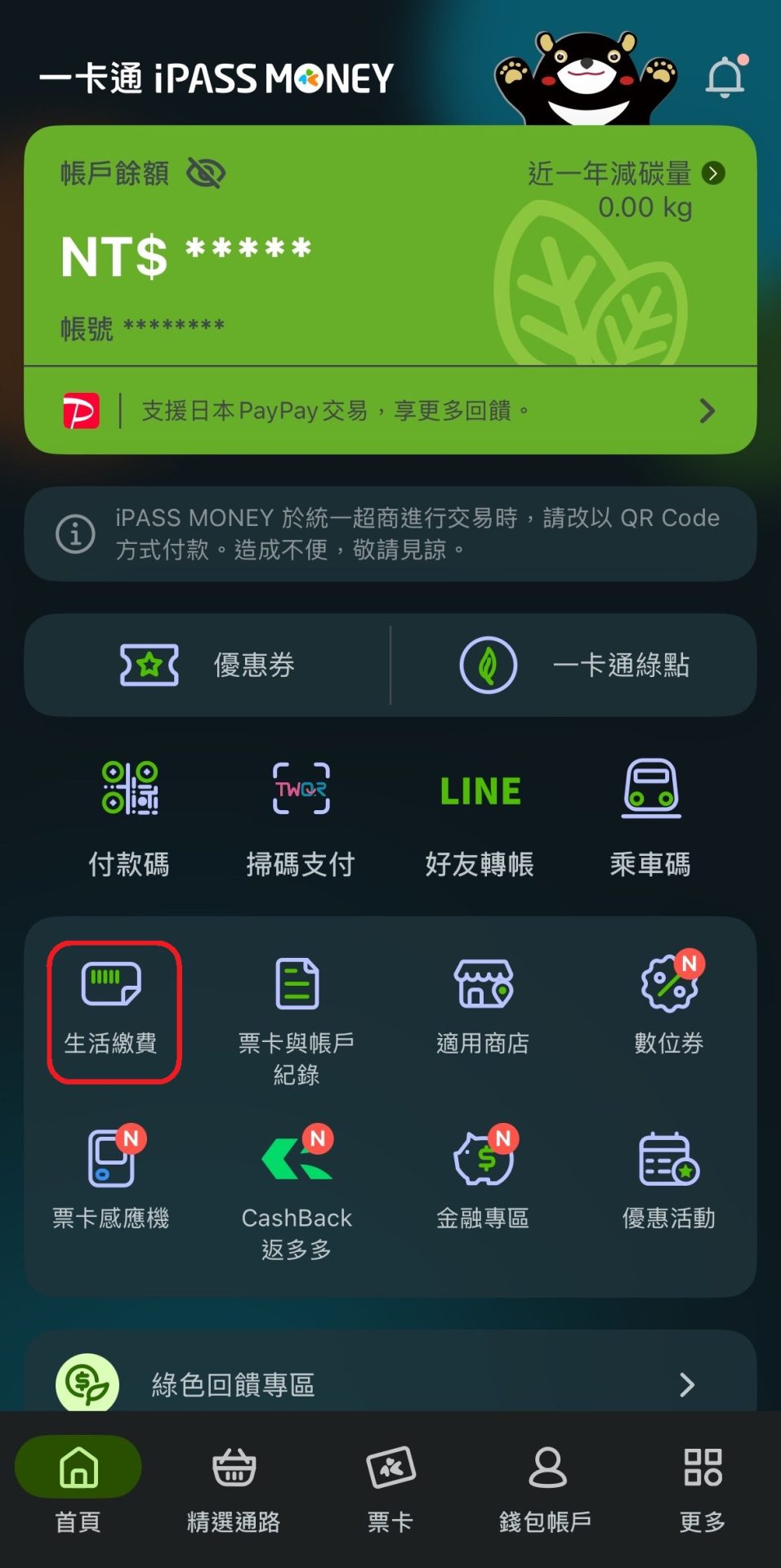View 優惠活動 promotions

[669, 1180]
